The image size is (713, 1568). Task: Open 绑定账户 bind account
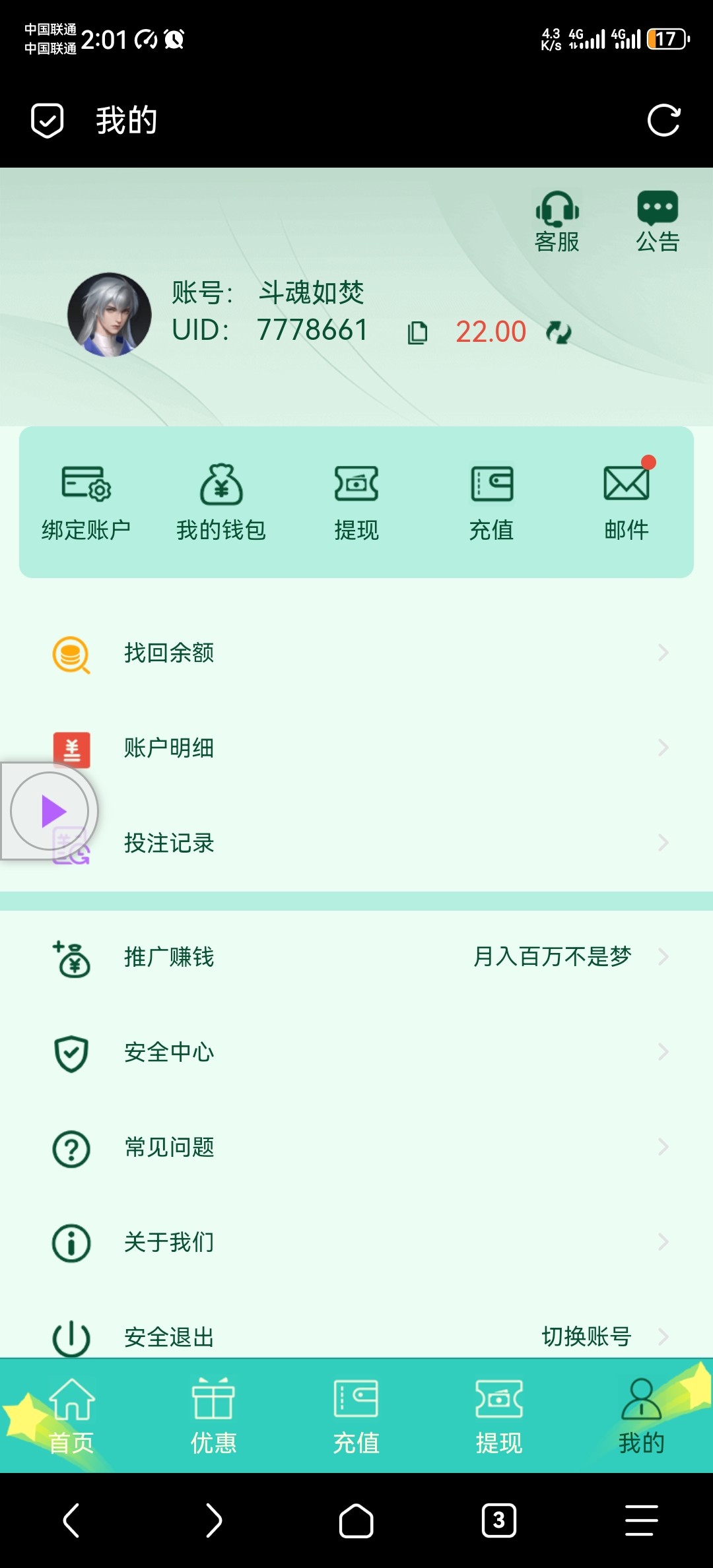tap(86, 502)
